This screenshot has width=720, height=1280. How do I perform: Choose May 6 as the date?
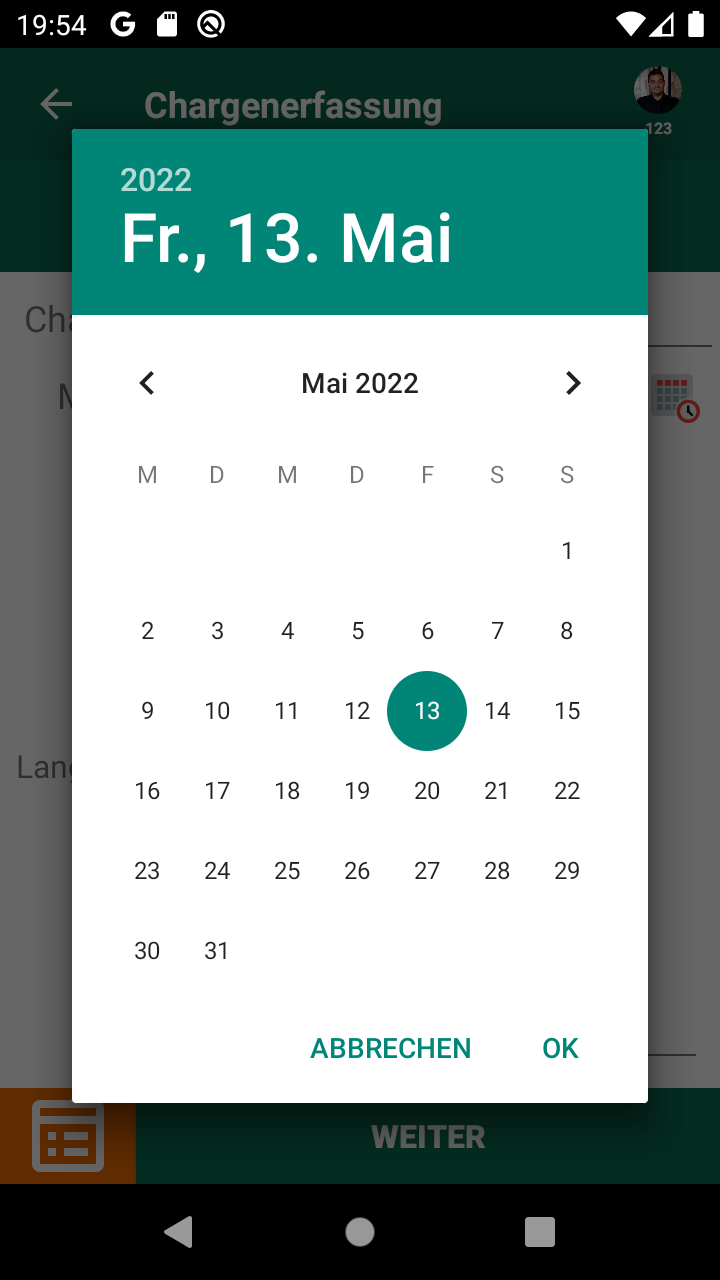click(427, 631)
